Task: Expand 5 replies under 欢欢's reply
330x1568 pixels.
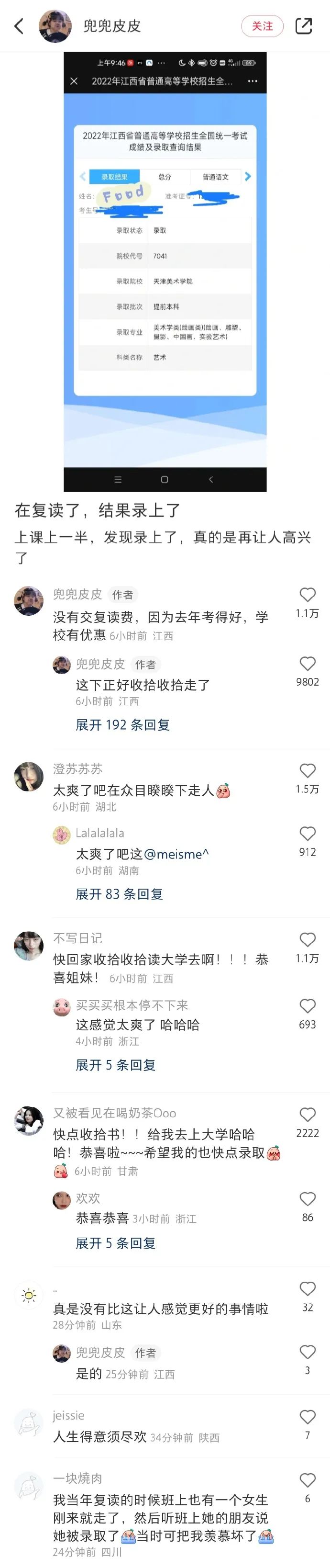Action: coord(115,1243)
